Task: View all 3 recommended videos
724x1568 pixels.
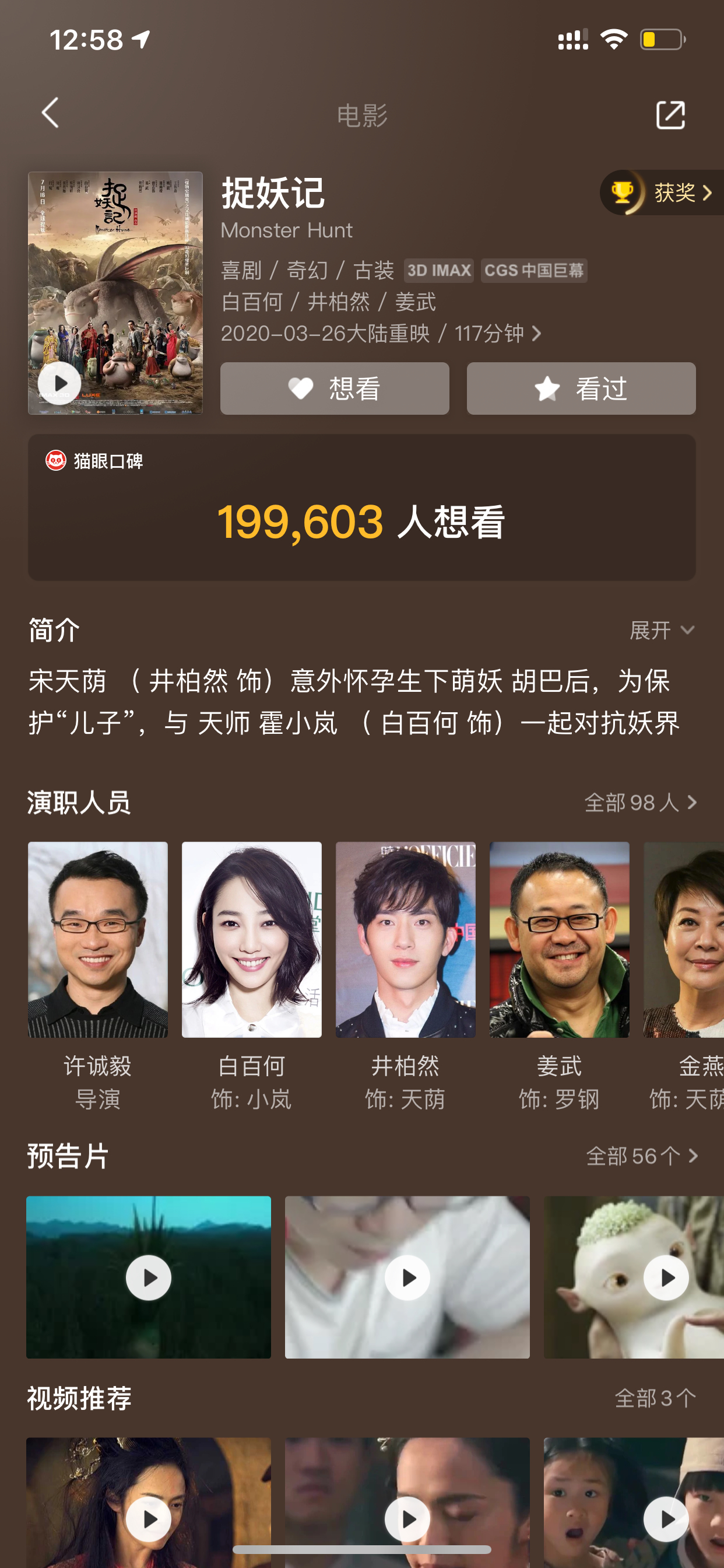Action: pyautogui.click(x=655, y=1398)
